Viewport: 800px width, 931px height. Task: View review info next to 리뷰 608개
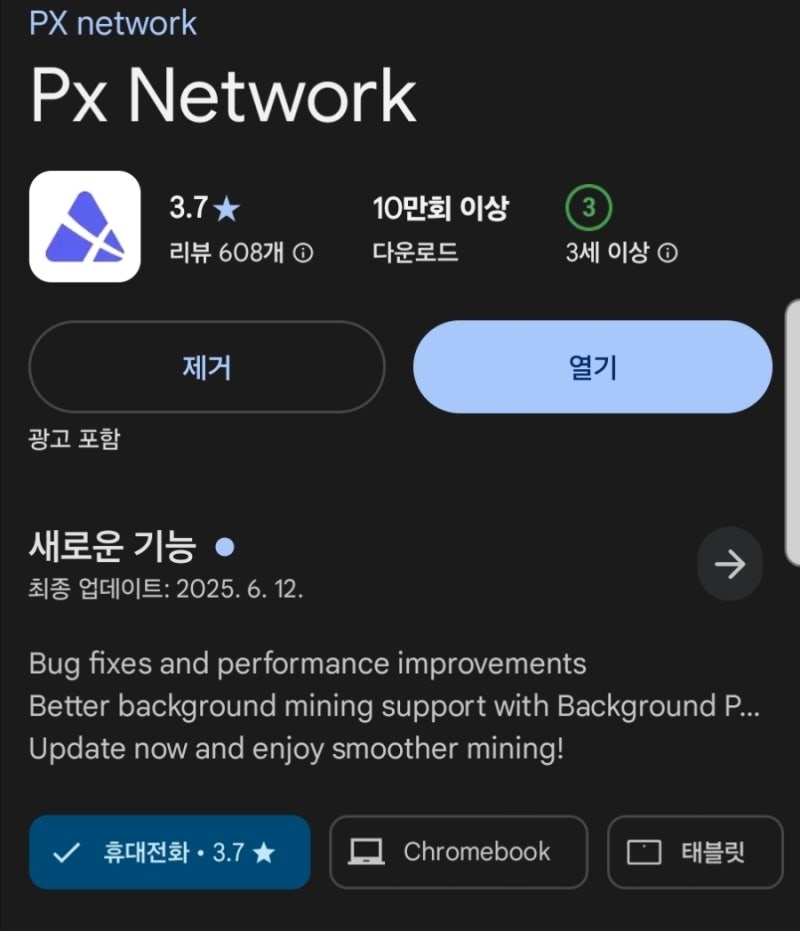(x=304, y=253)
